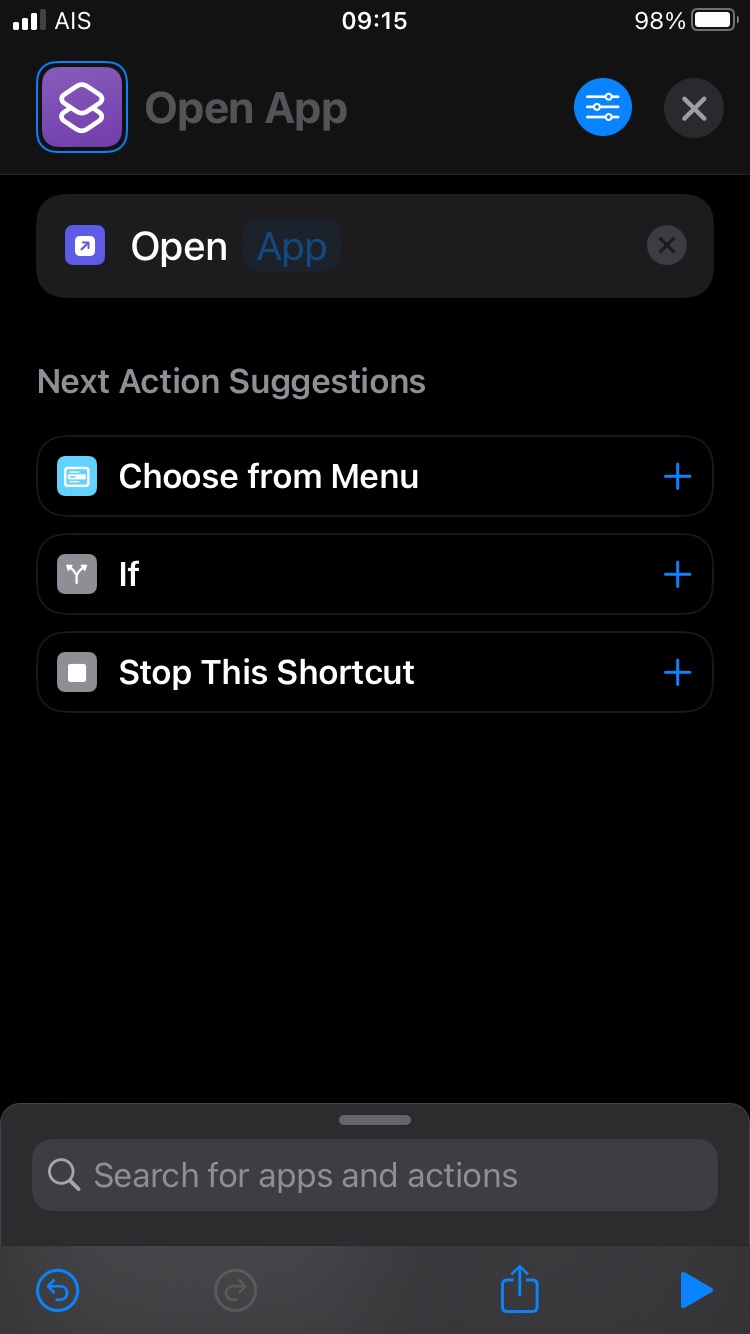Viewport: 750px width, 1334px height.
Task: Add the Choose from Menu action
Action: tap(677, 476)
